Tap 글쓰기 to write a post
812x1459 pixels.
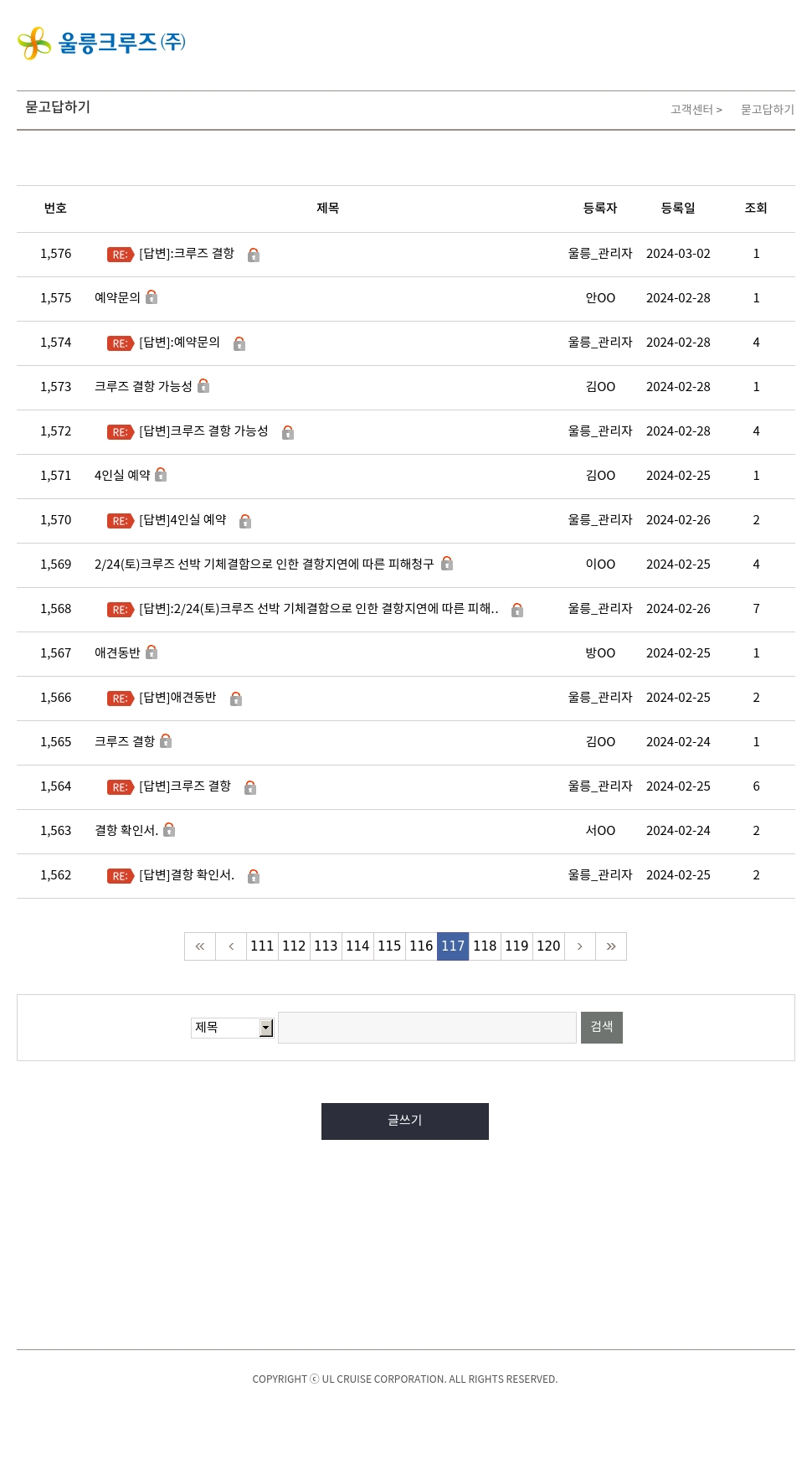point(405,1121)
